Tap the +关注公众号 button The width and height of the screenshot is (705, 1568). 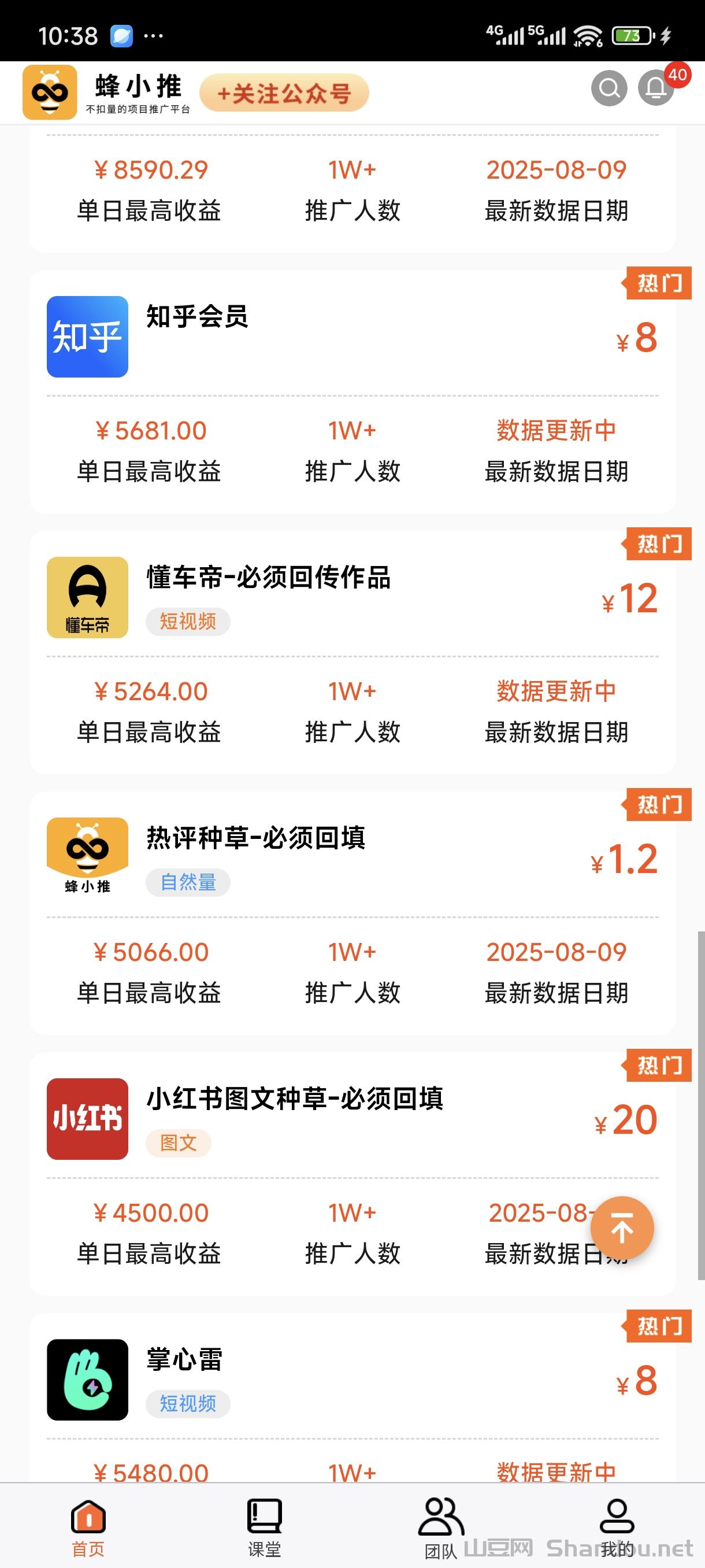click(x=284, y=93)
